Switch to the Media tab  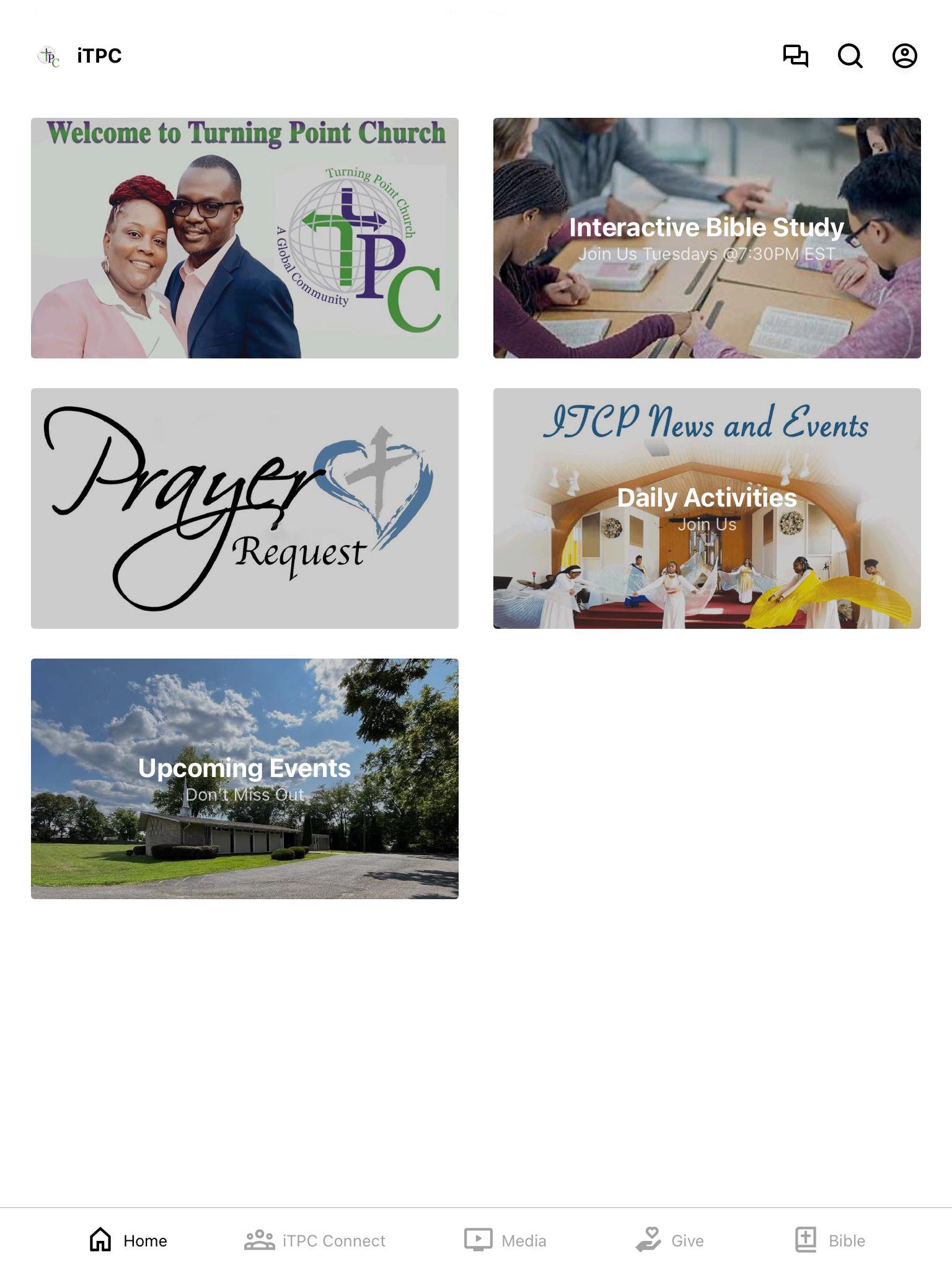coord(506,1240)
